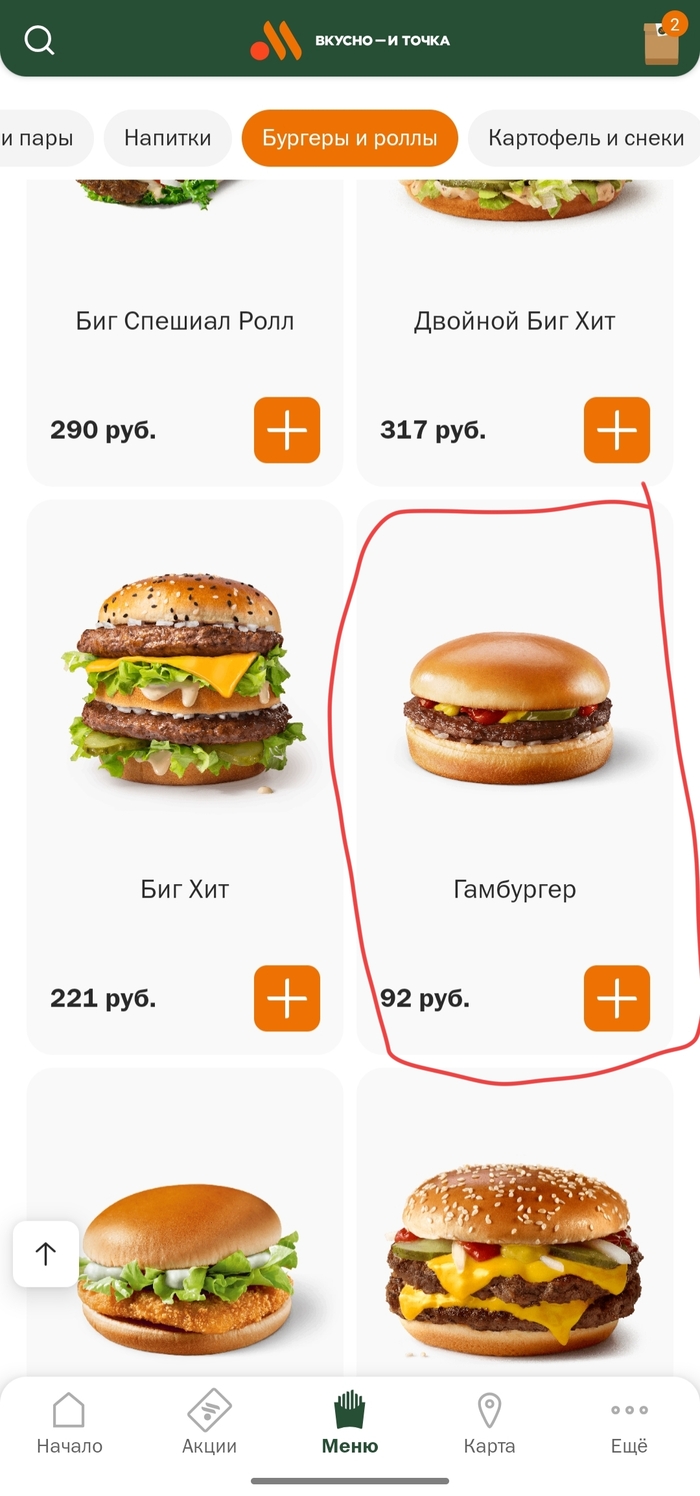Tap the Меню tab

(x=350, y=1424)
